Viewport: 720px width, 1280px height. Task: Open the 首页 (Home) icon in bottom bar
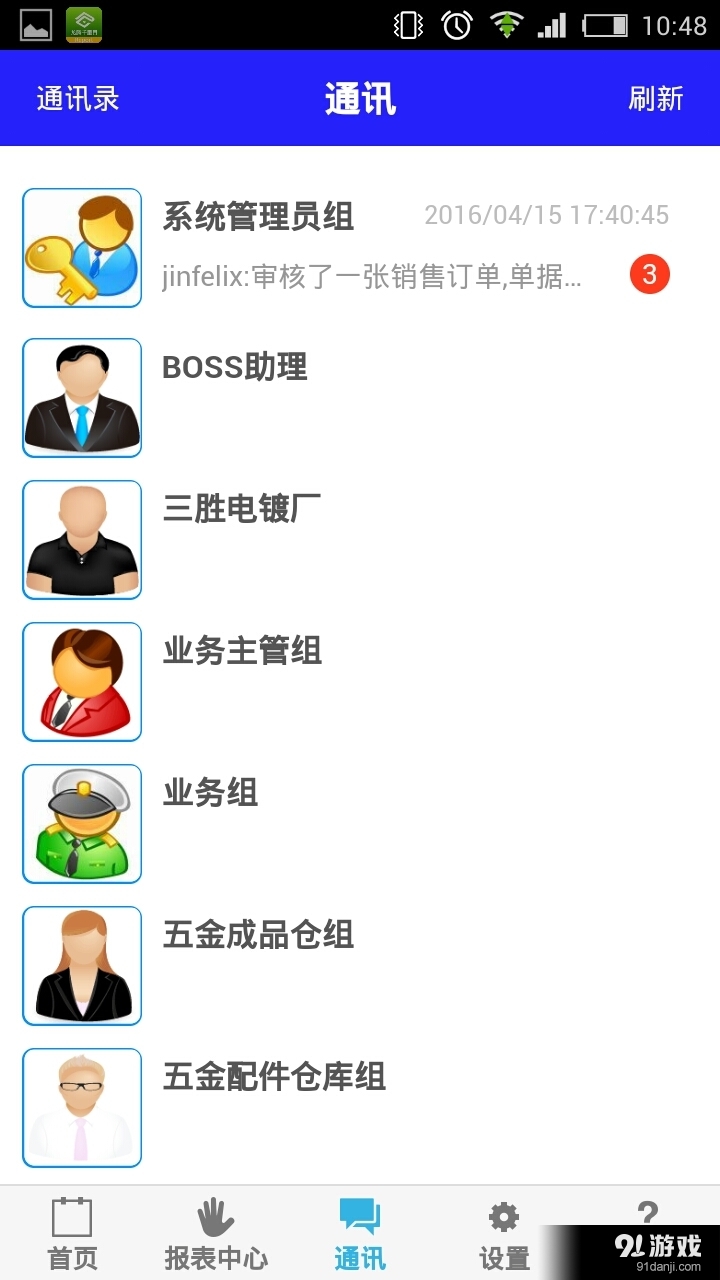(72, 1230)
